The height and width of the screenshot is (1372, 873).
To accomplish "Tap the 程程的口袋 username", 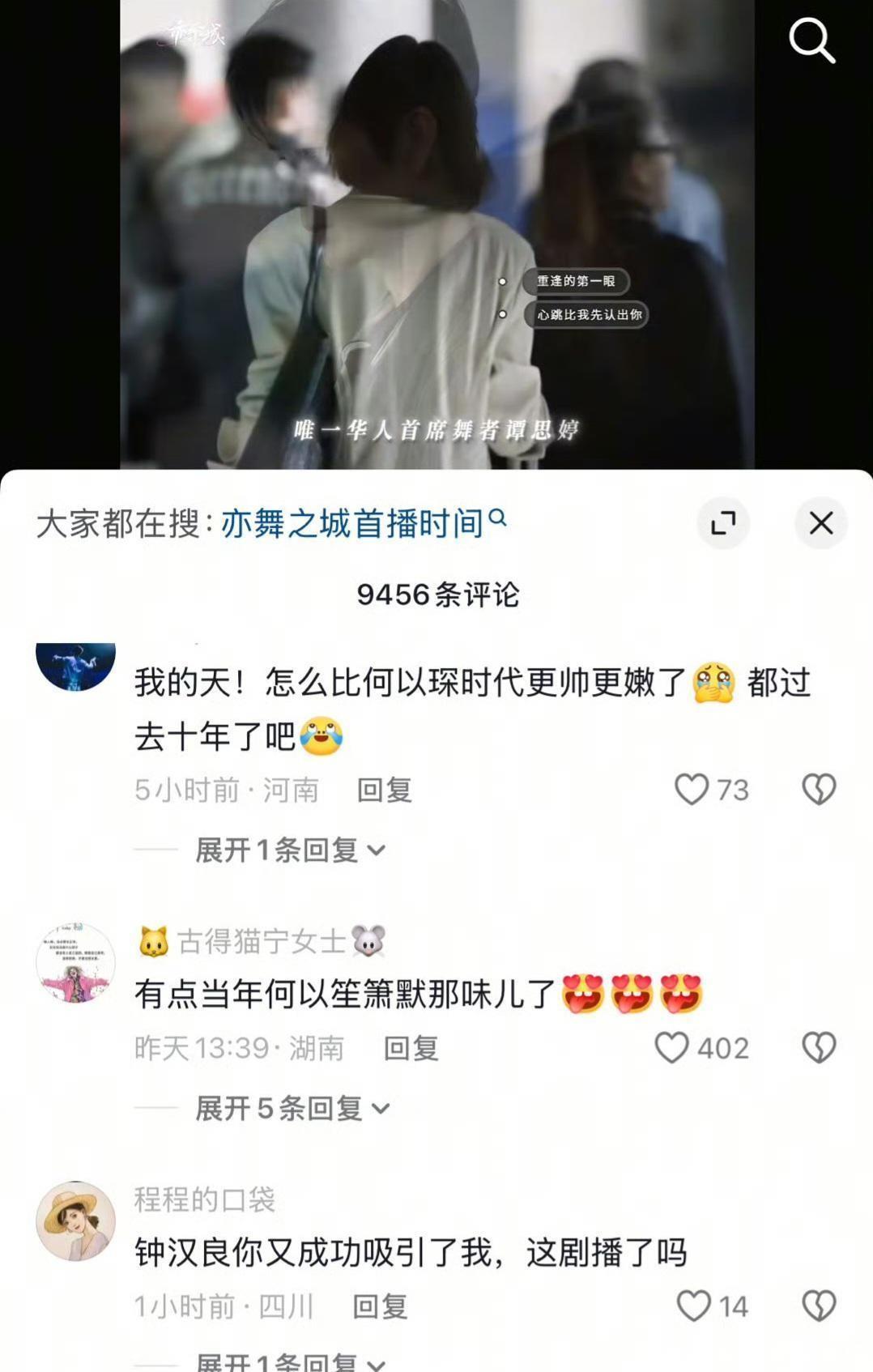I will (205, 1199).
